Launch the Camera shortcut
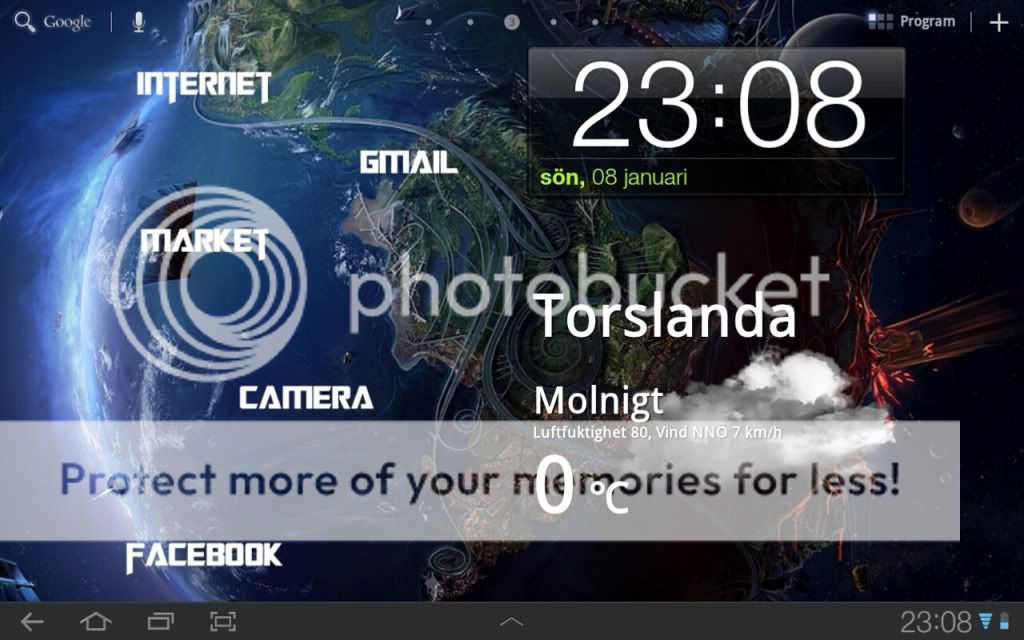The width and height of the screenshot is (1024, 640). coord(306,398)
